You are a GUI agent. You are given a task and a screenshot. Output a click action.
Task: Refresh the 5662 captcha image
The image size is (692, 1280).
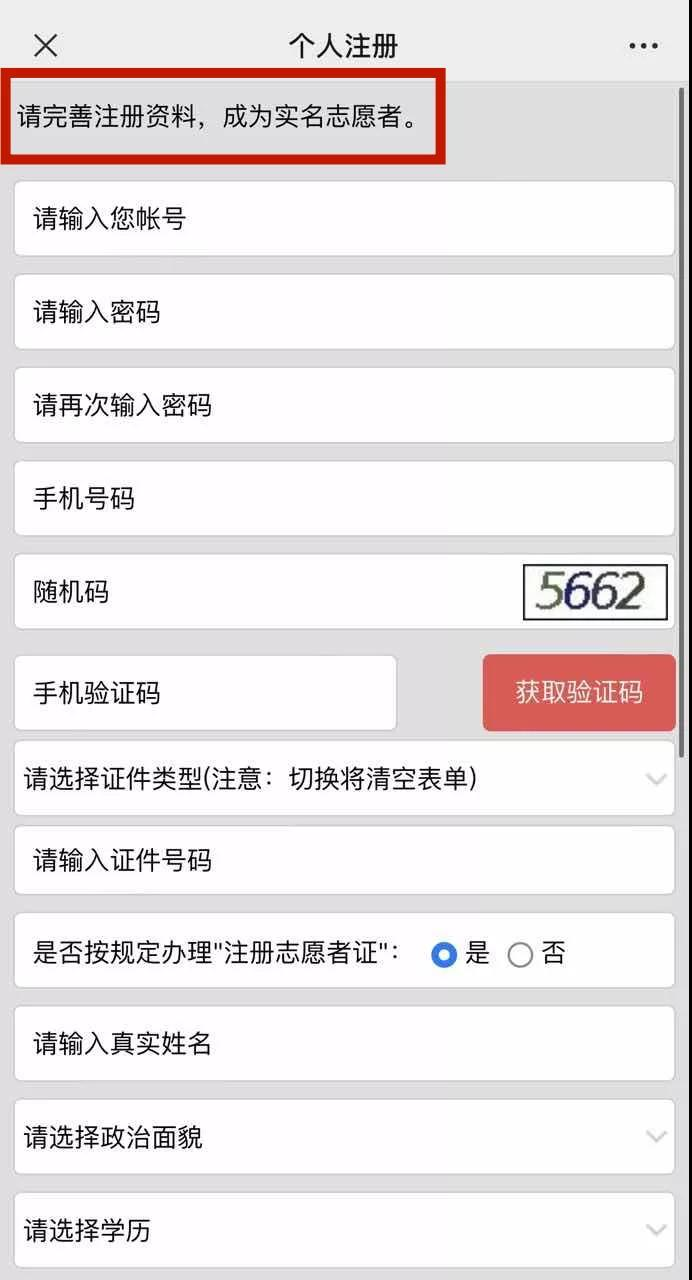pyautogui.click(x=595, y=592)
